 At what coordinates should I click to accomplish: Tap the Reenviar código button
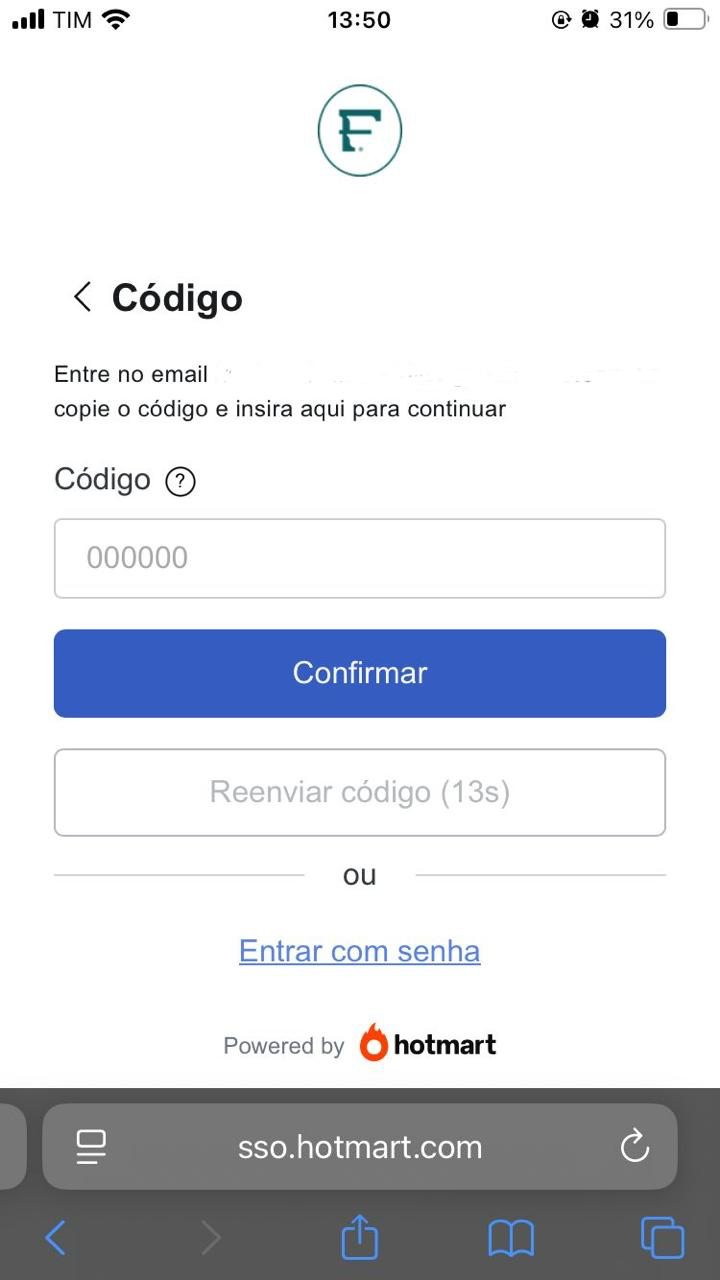click(360, 792)
